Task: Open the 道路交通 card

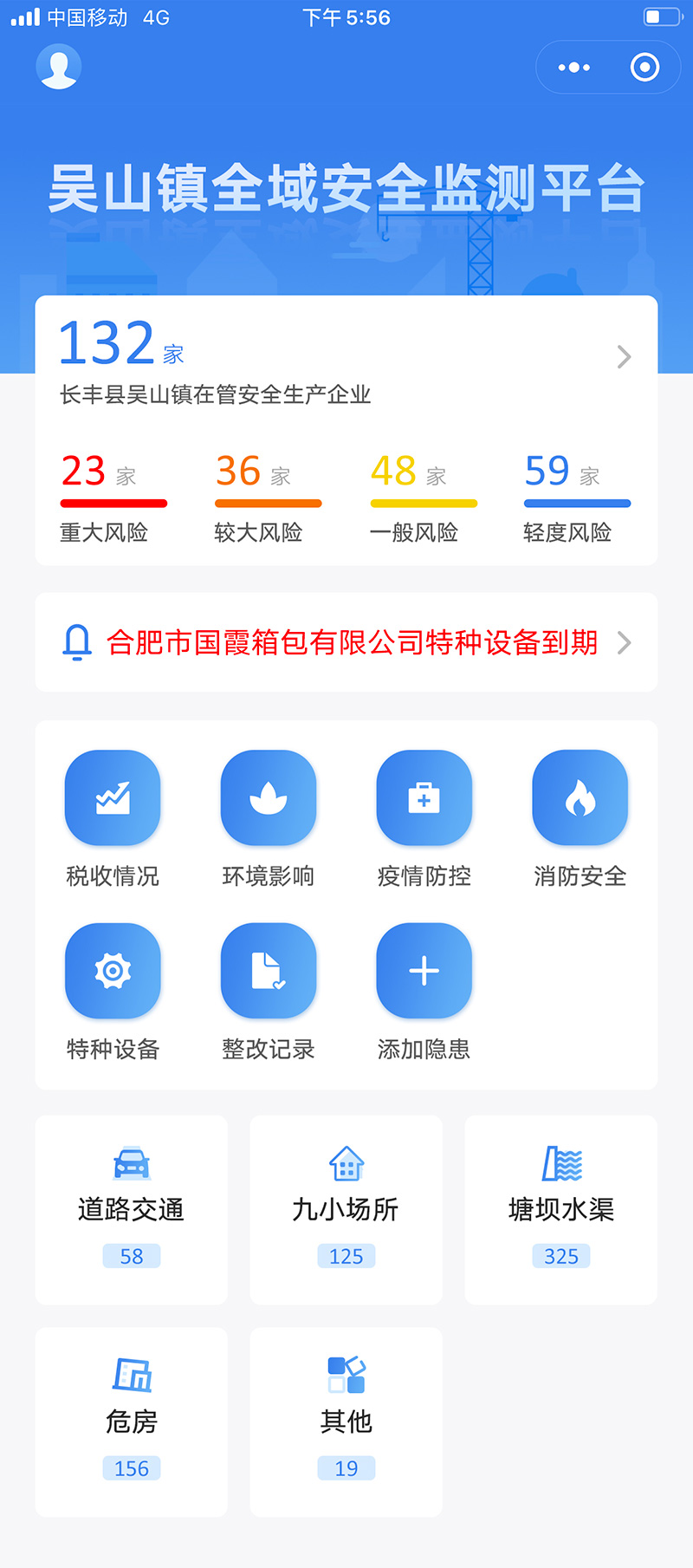Action: pos(132,1210)
